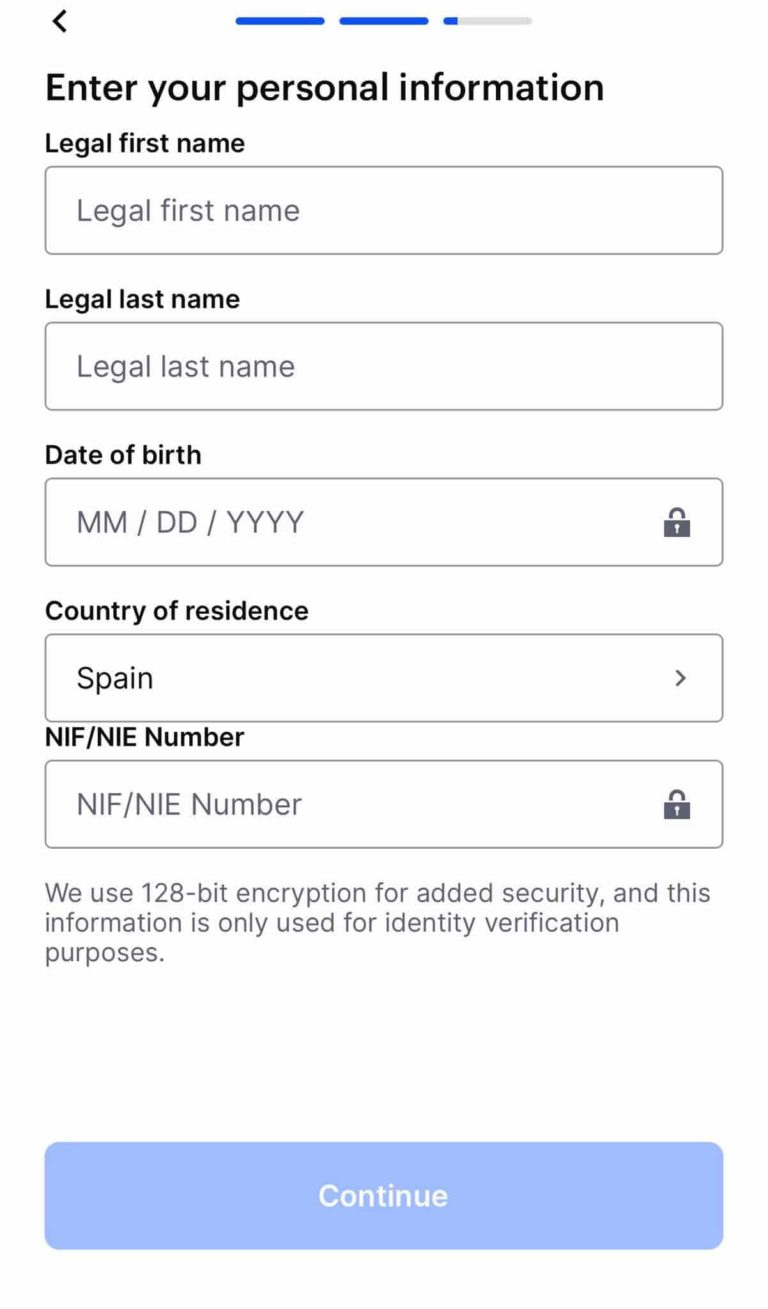Image resolution: width=768 pixels, height=1309 pixels.
Task: Click the Date of birth label
Action: (x=122, y=455)
